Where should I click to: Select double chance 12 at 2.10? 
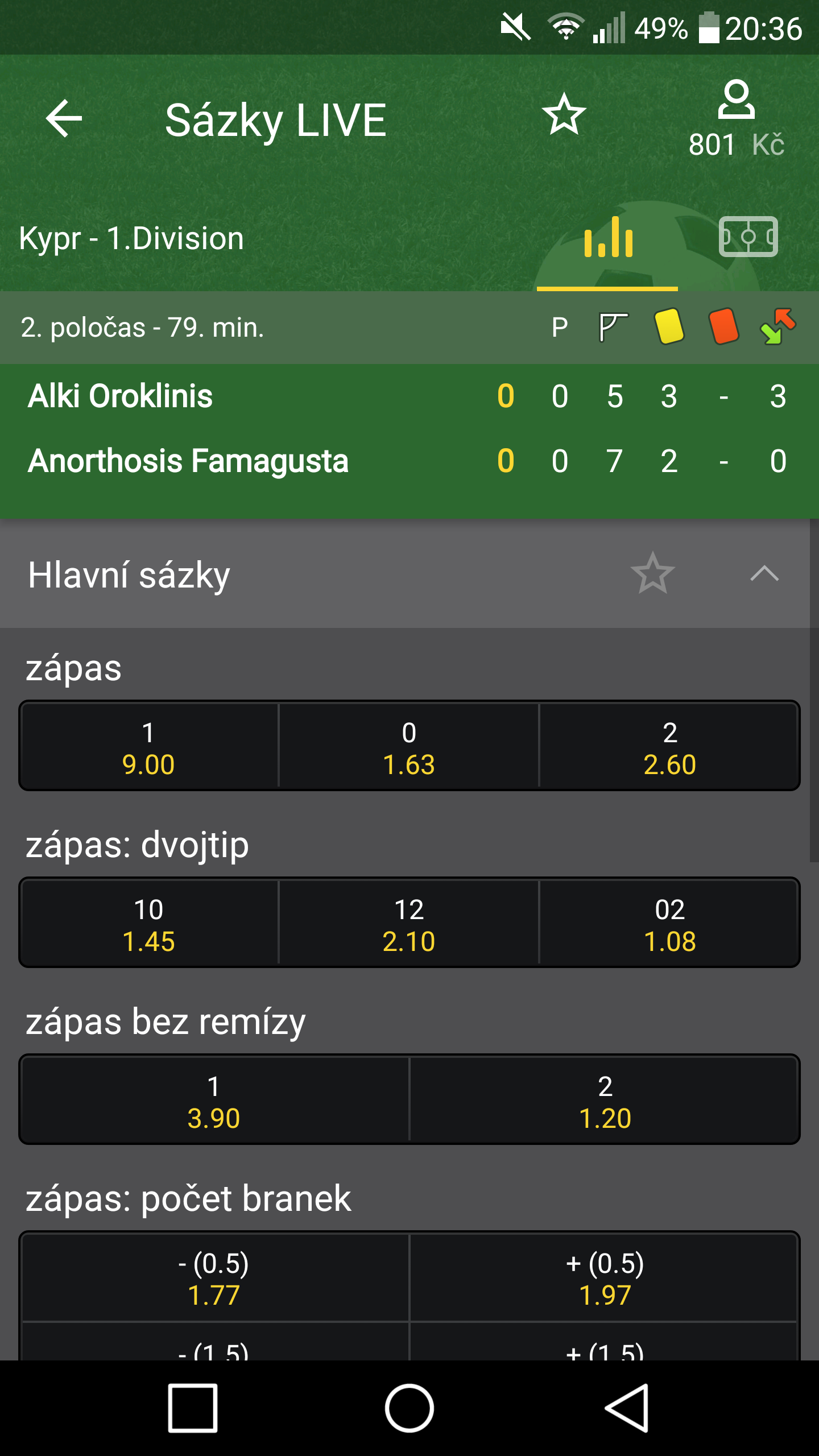point(409,923)
